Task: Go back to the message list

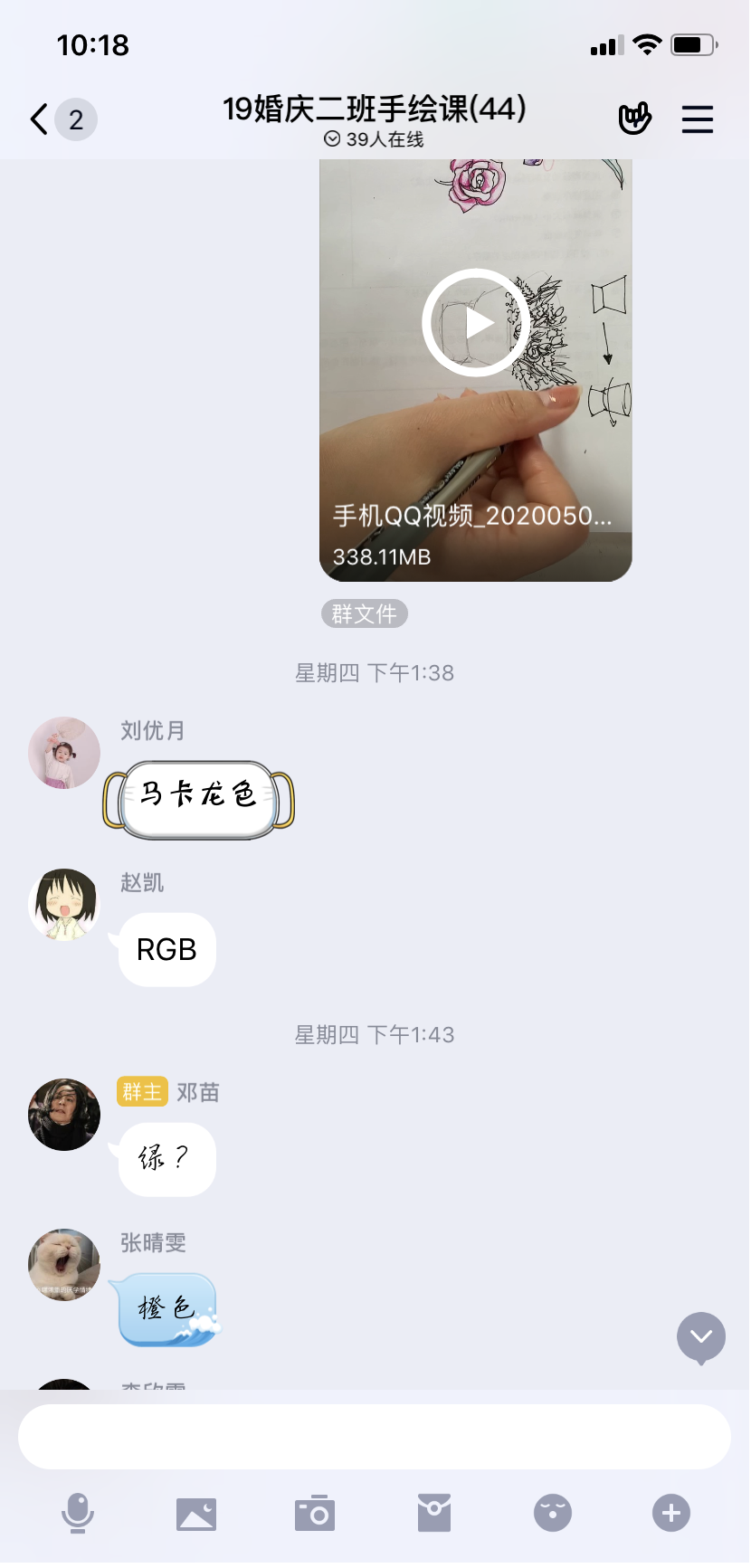Action: tap(40, 119)
